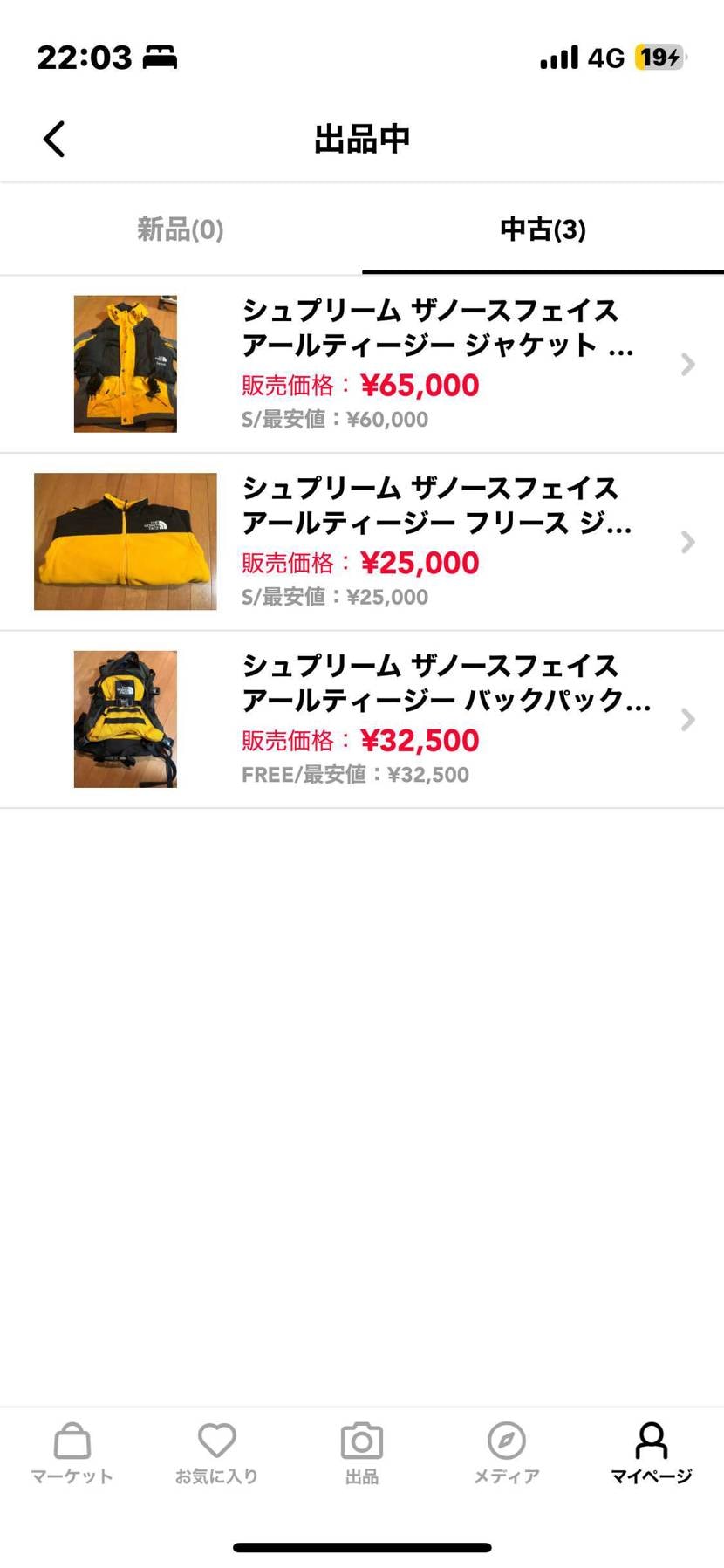724x1568 pixels.
Task: Go to the マーケット tab
Action: click(72, 1453)
